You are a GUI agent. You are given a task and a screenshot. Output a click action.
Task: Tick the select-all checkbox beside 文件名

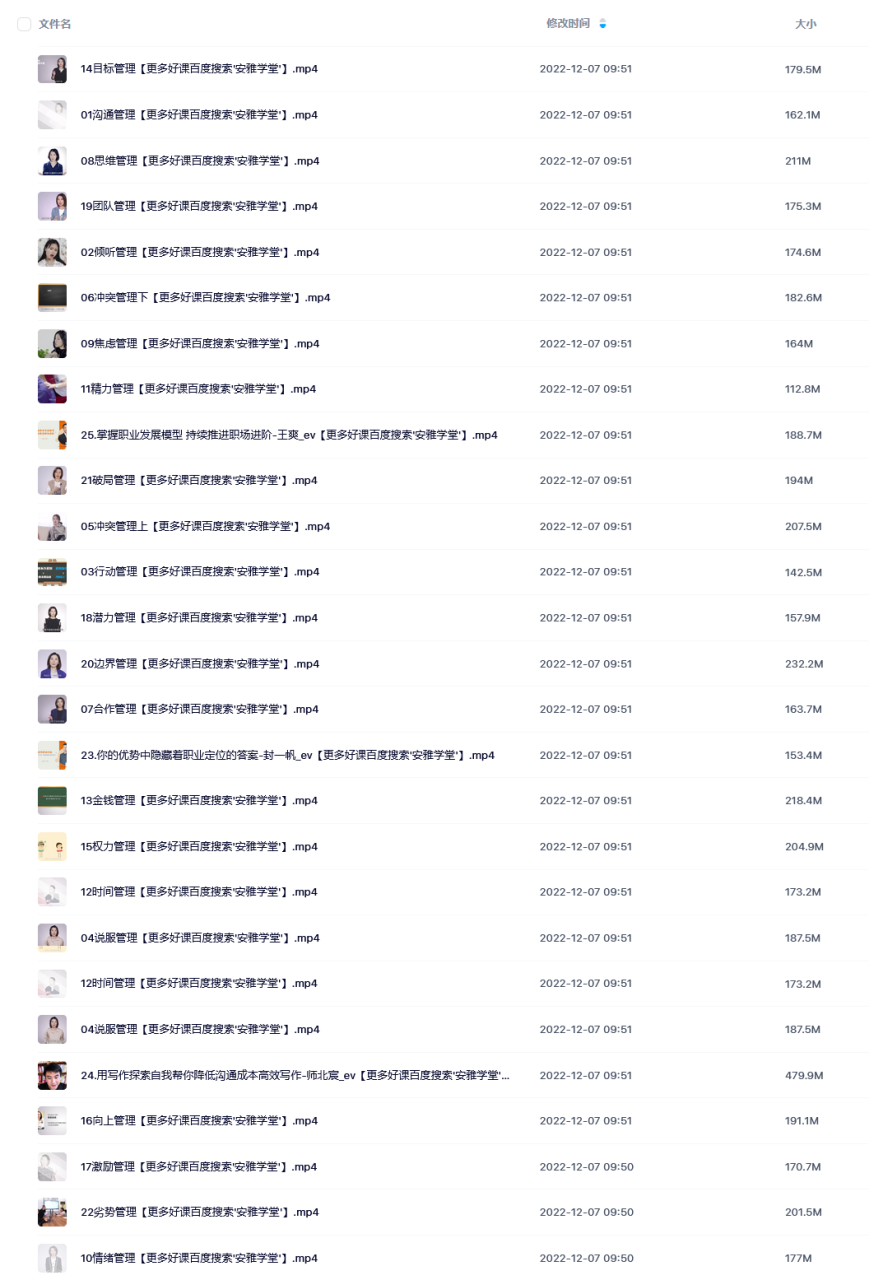(x=24, y=24)
